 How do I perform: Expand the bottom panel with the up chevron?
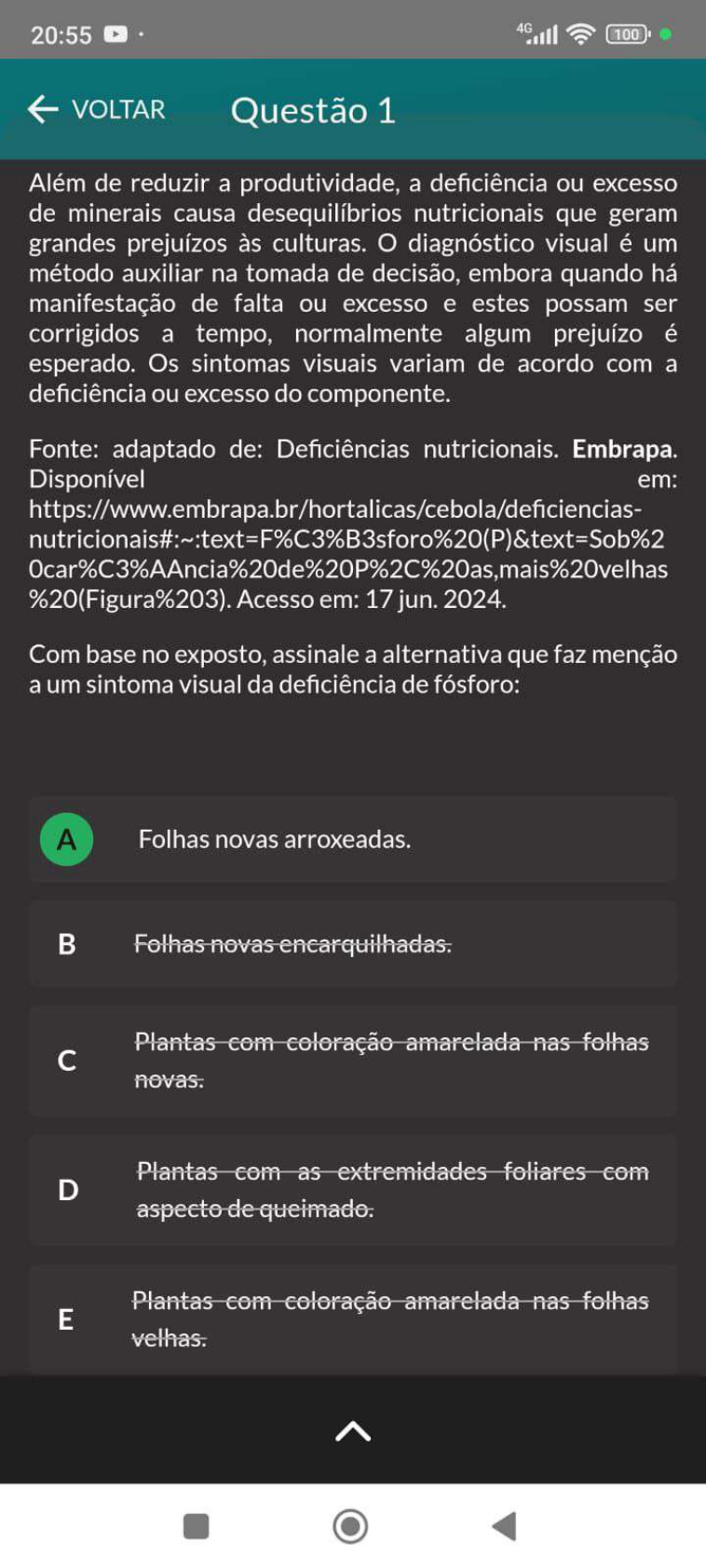pos(353,1431)
